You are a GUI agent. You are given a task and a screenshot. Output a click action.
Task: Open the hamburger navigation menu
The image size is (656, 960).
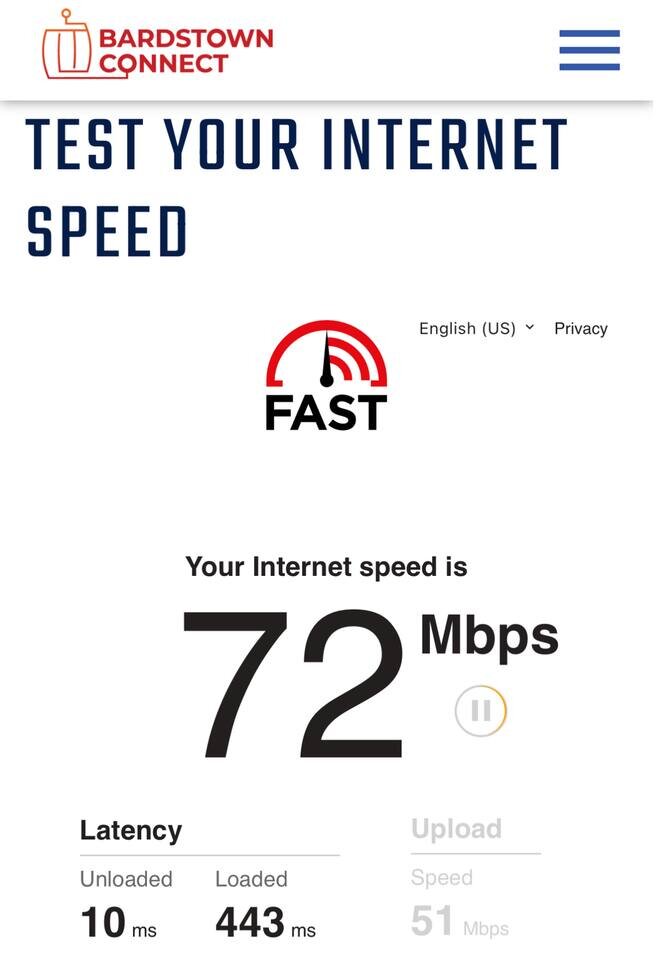[589, 49]
